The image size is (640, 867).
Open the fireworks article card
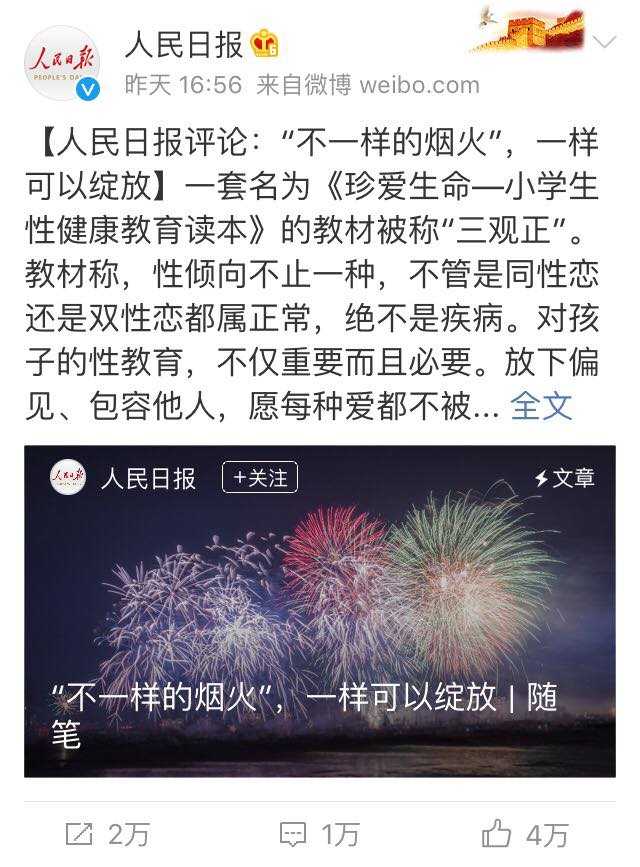(x=320, y=620)
